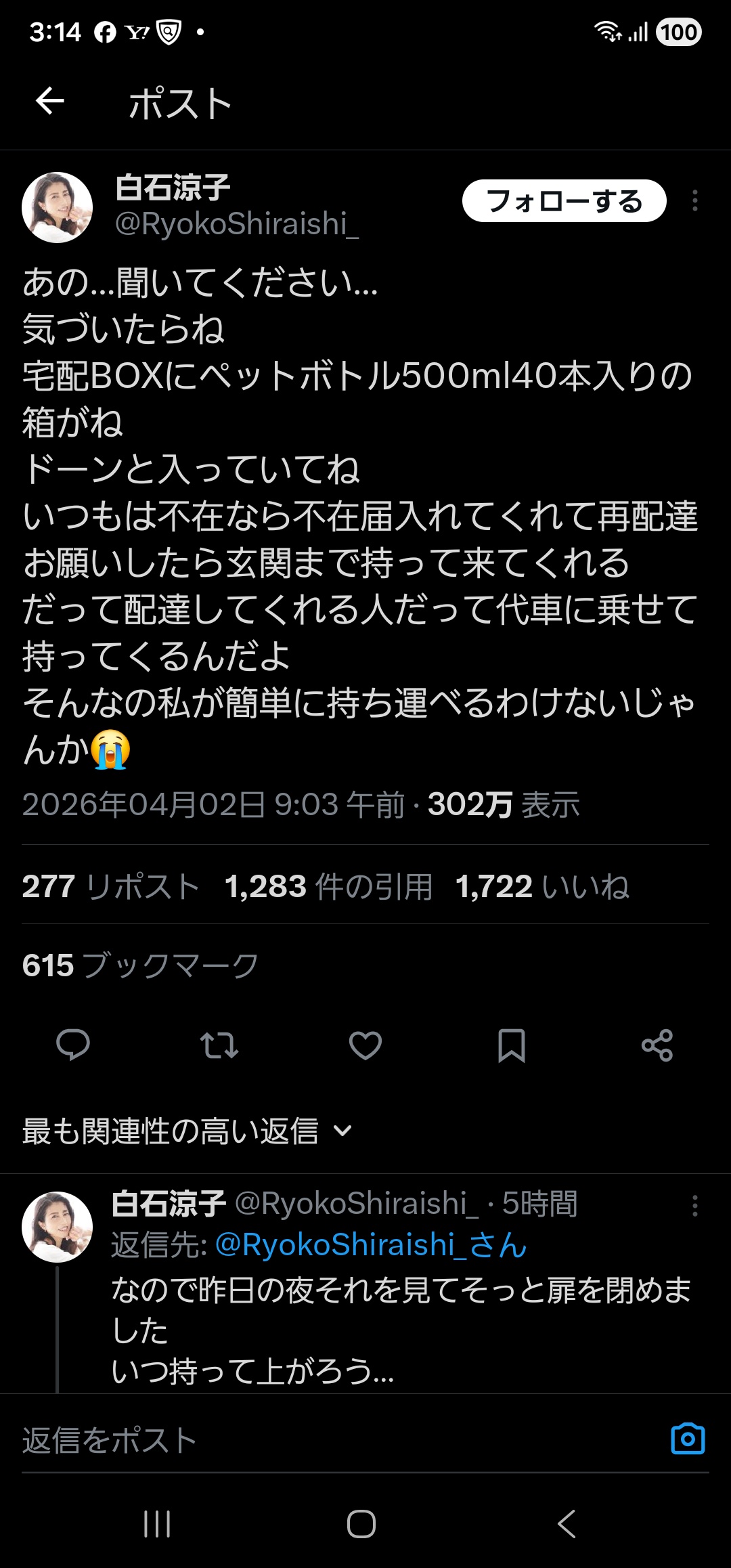Expand 最も関連性の高い返信 sort dropdown
Screen dimensions: 731x1568
tap(187, 1131)
